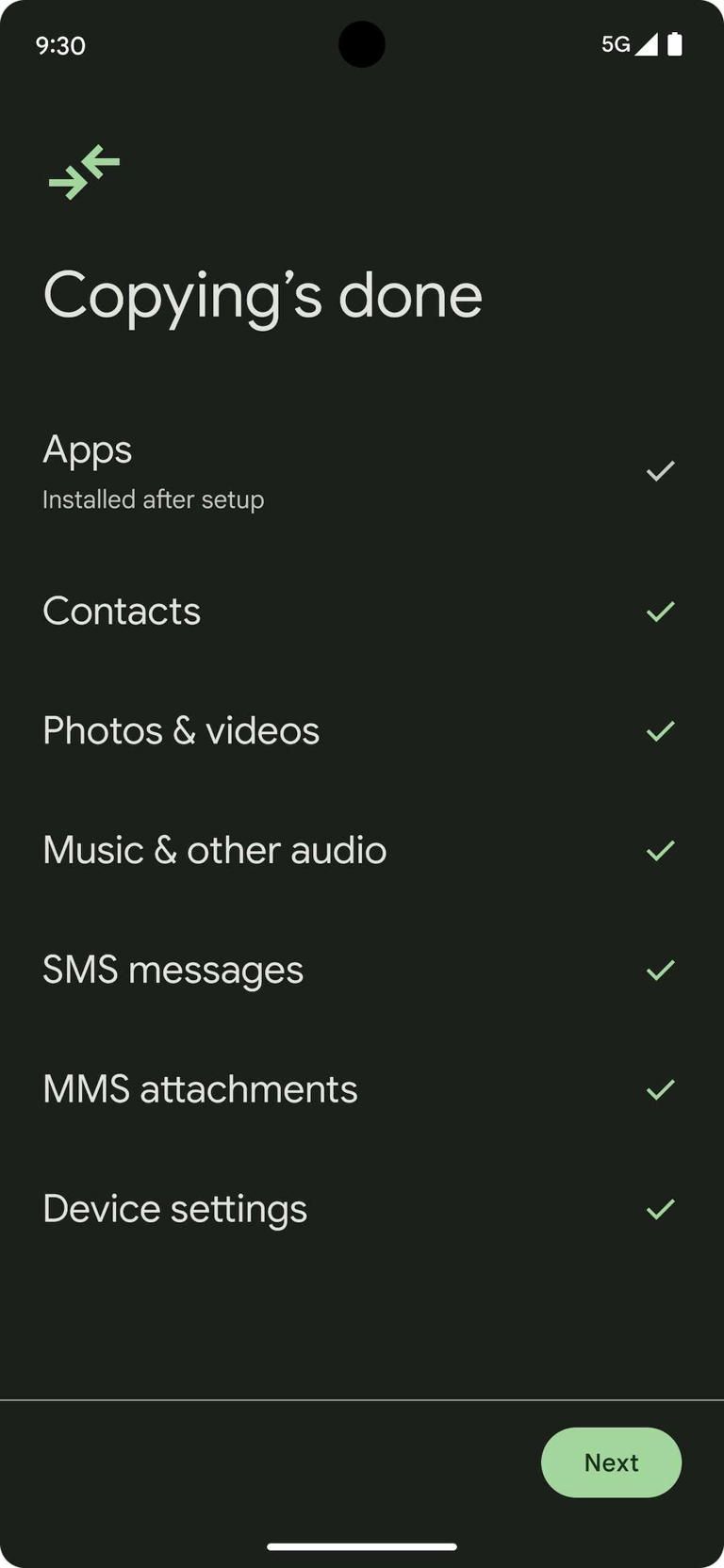Click the checkmark for MMS attachments

click(x=660, y=1090)
